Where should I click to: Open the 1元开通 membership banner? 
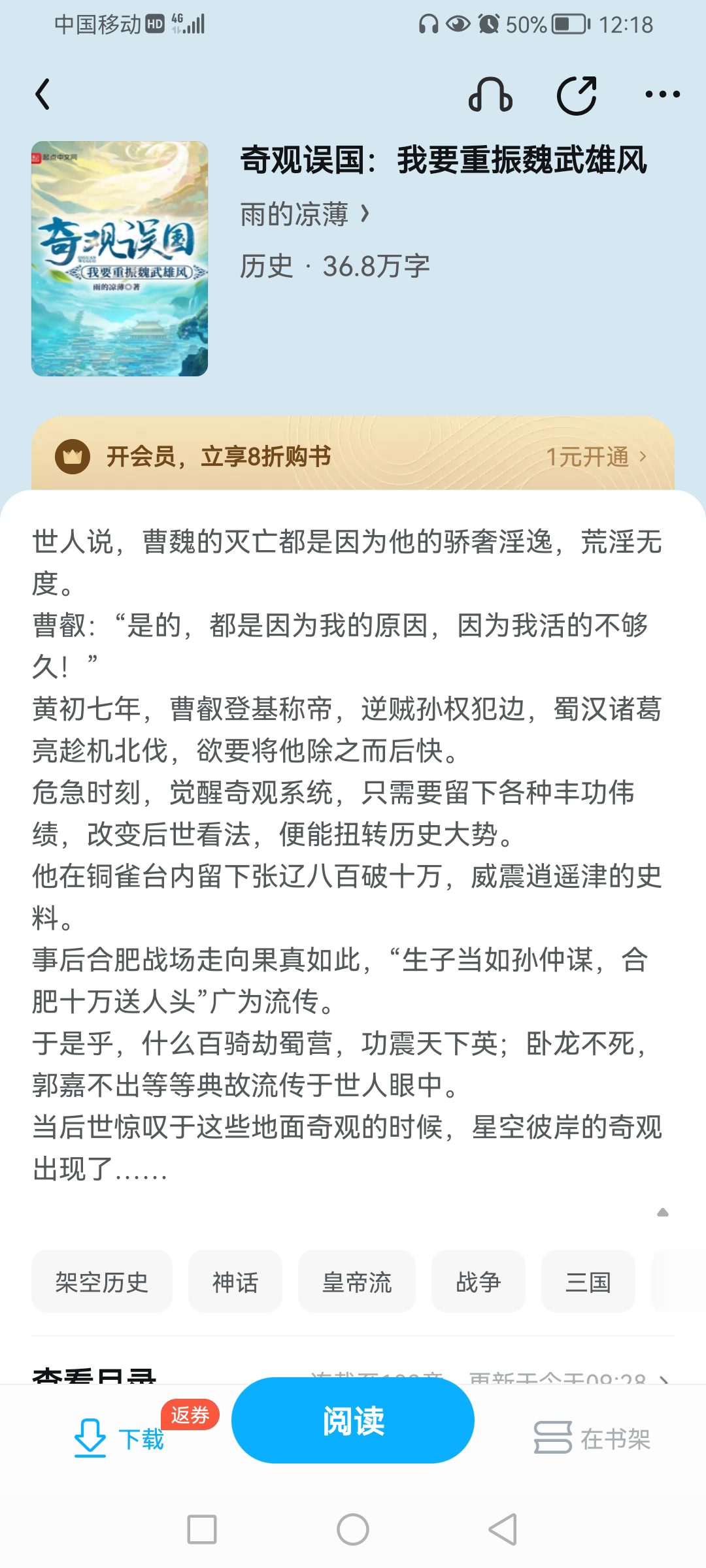pos(595,457)
